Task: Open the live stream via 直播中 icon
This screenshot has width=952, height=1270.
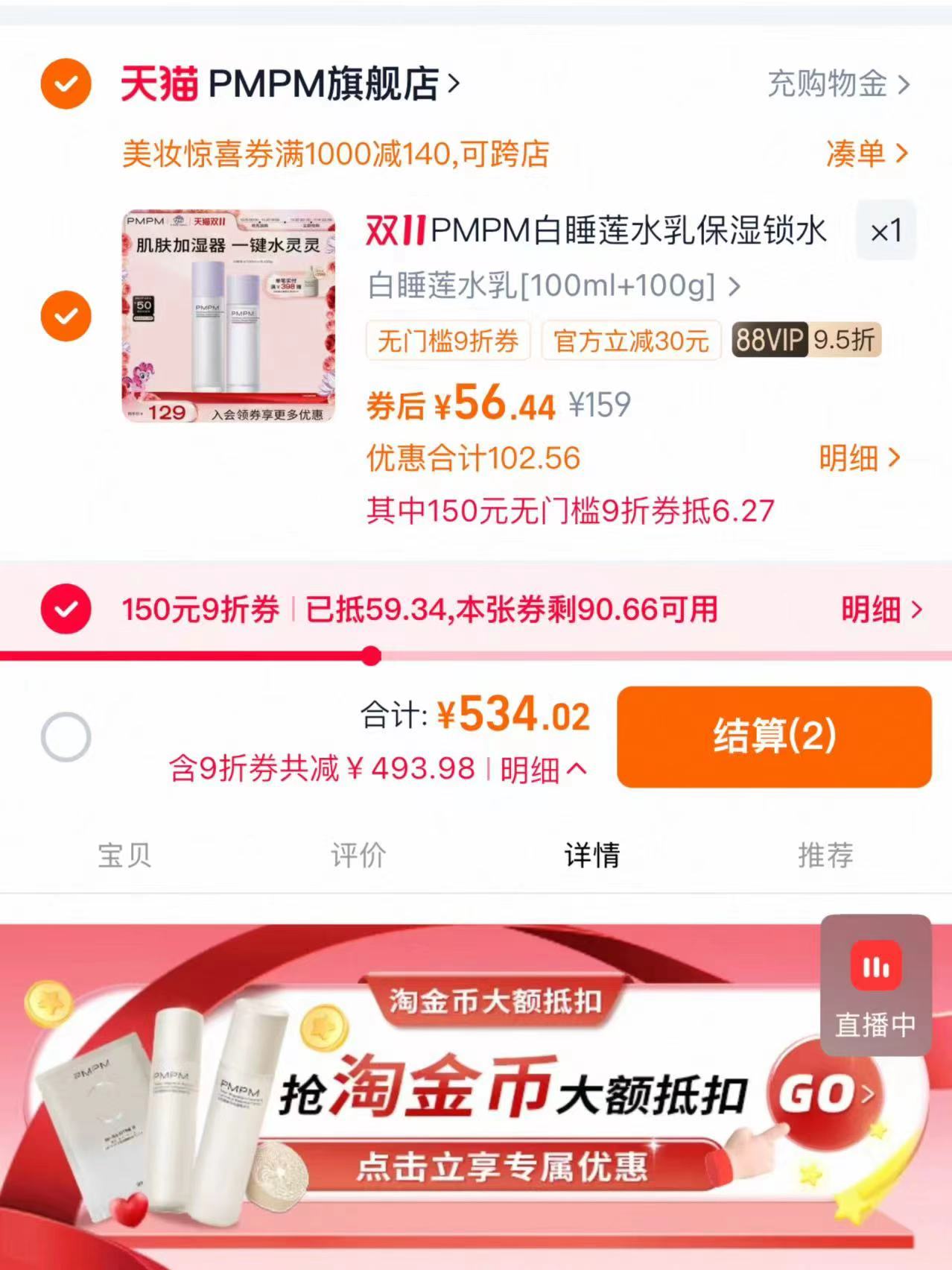Action: pyautogui.click(x=876, y=988)
